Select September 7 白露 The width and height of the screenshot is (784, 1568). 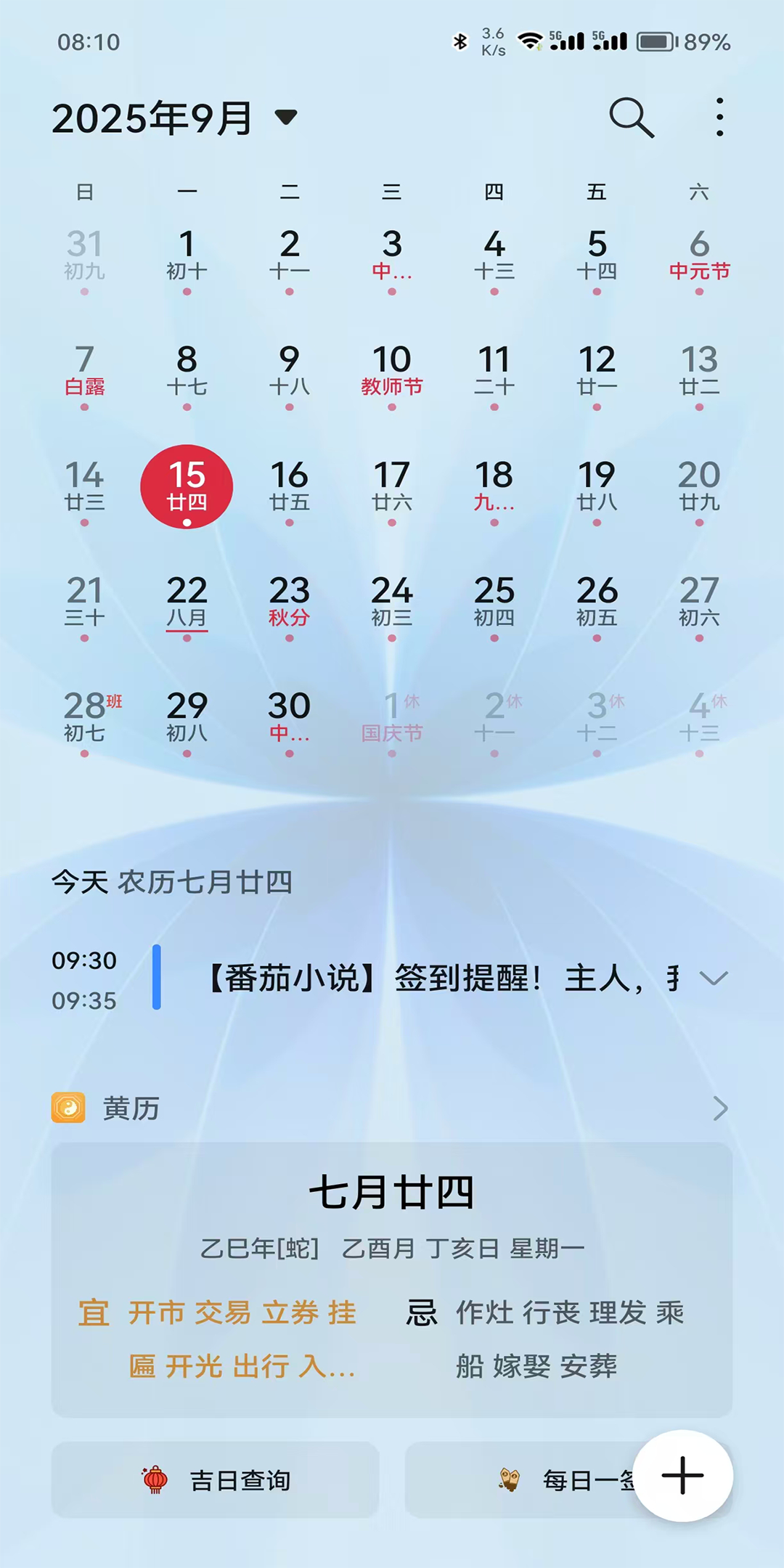click(85, 371)
